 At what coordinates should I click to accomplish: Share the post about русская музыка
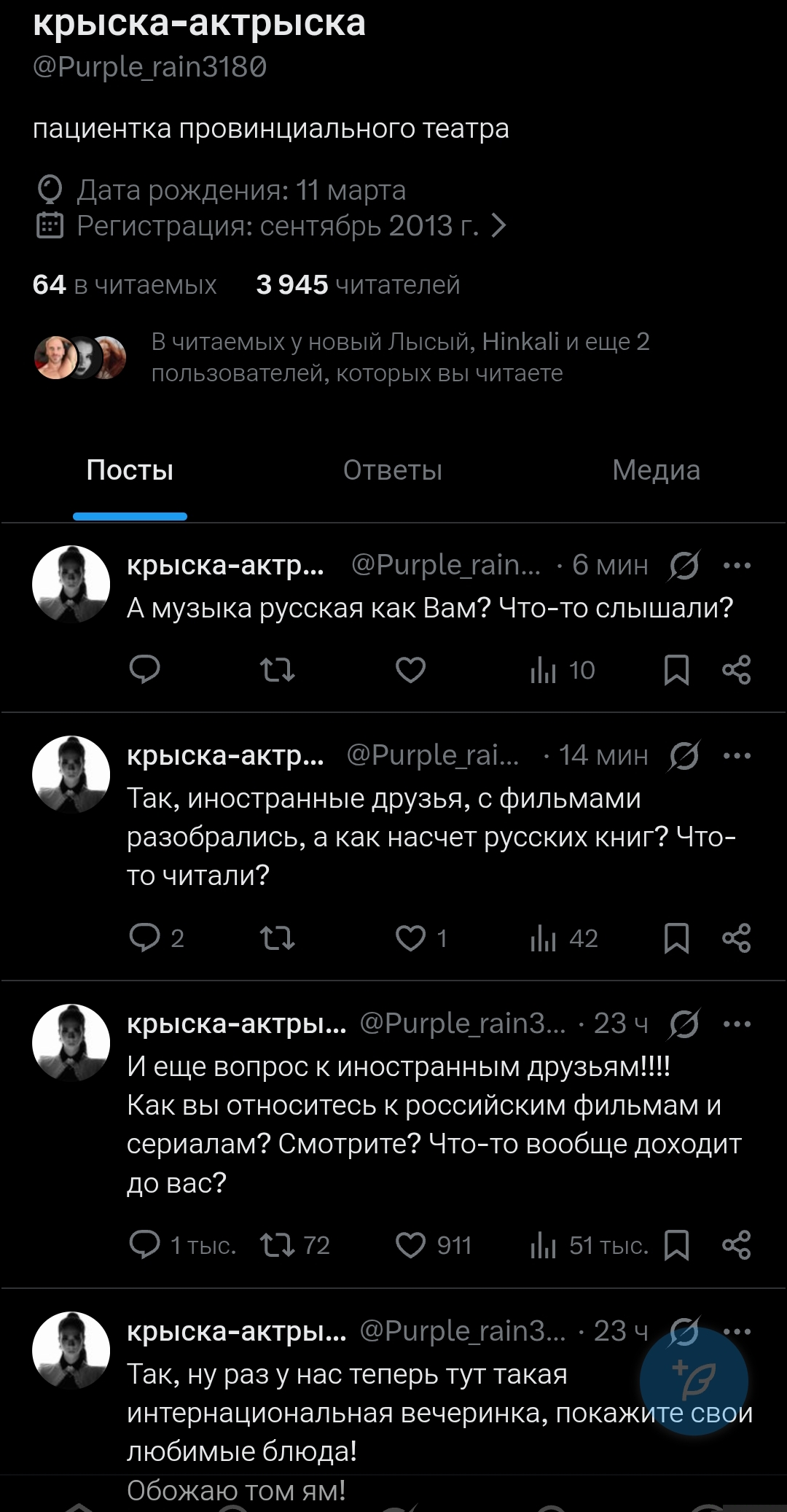pyautogui.click(x=736, y=670)
